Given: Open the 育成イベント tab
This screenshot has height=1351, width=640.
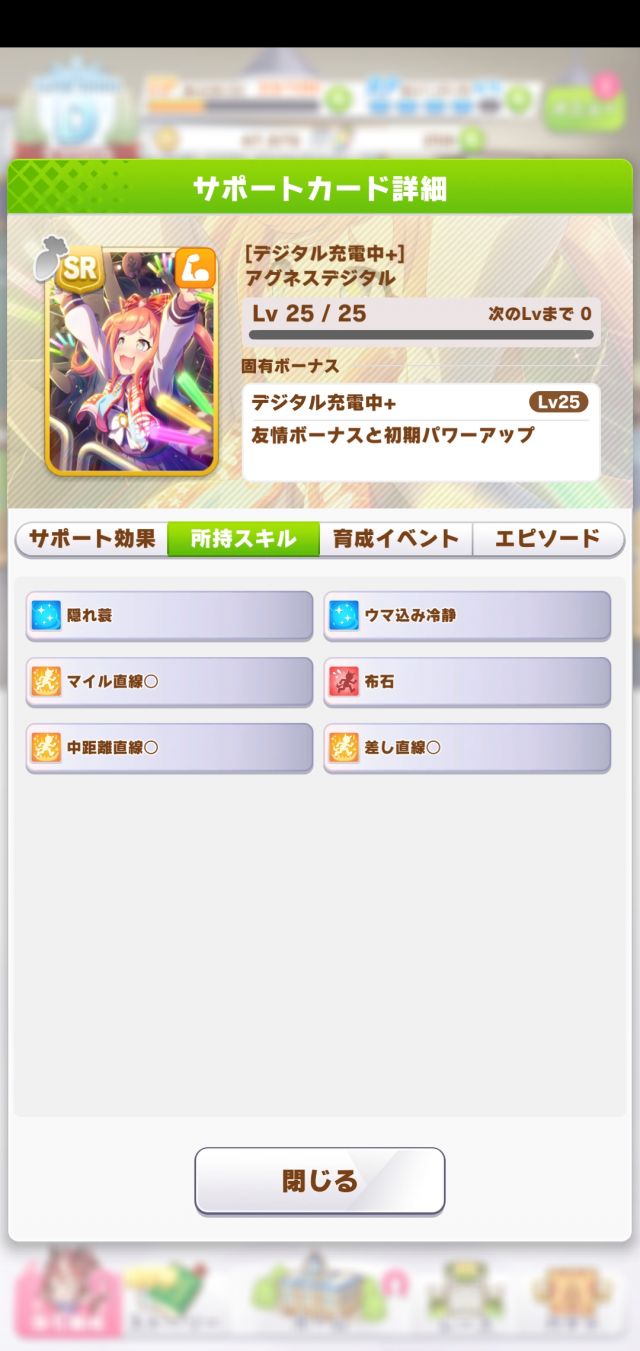Looking at the screenshot, I should 396,539.
